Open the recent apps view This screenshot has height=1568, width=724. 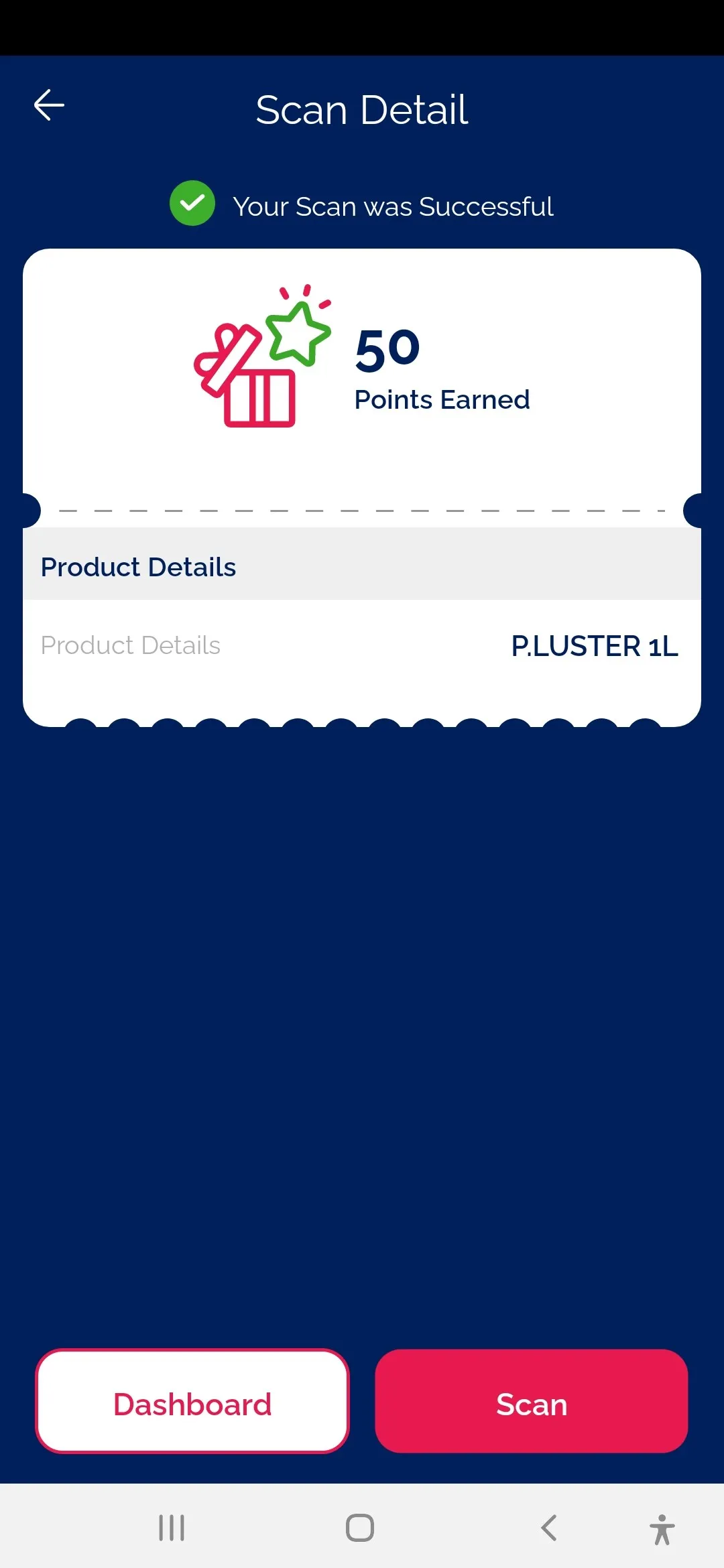pos(172,1528)
